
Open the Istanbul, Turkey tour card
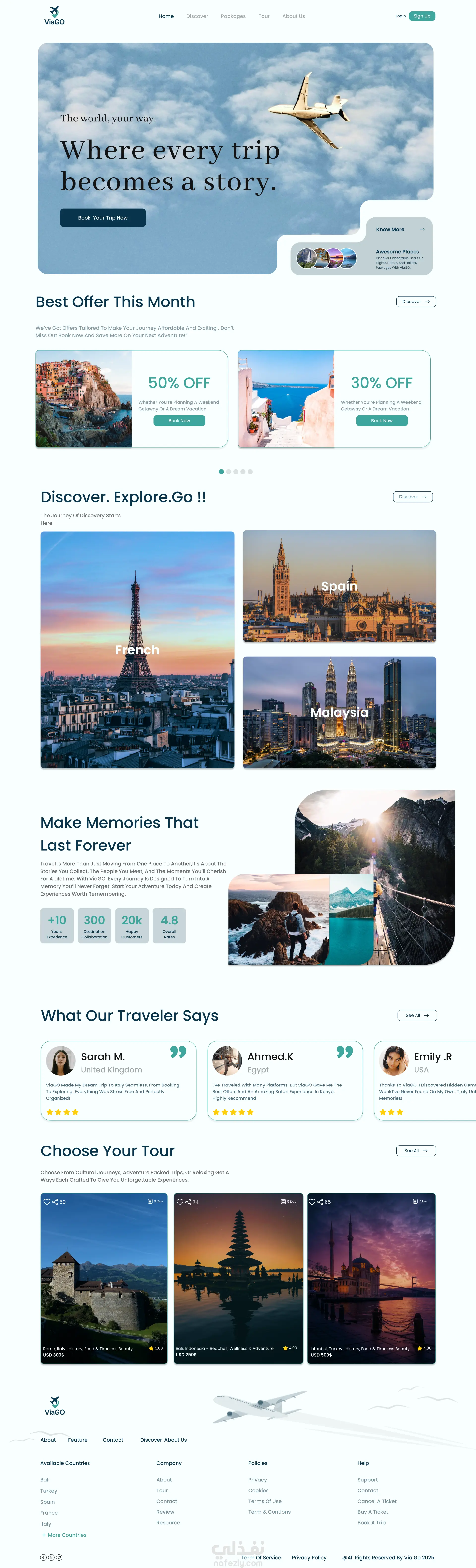pyautogui.click(x=371, y=1278)
